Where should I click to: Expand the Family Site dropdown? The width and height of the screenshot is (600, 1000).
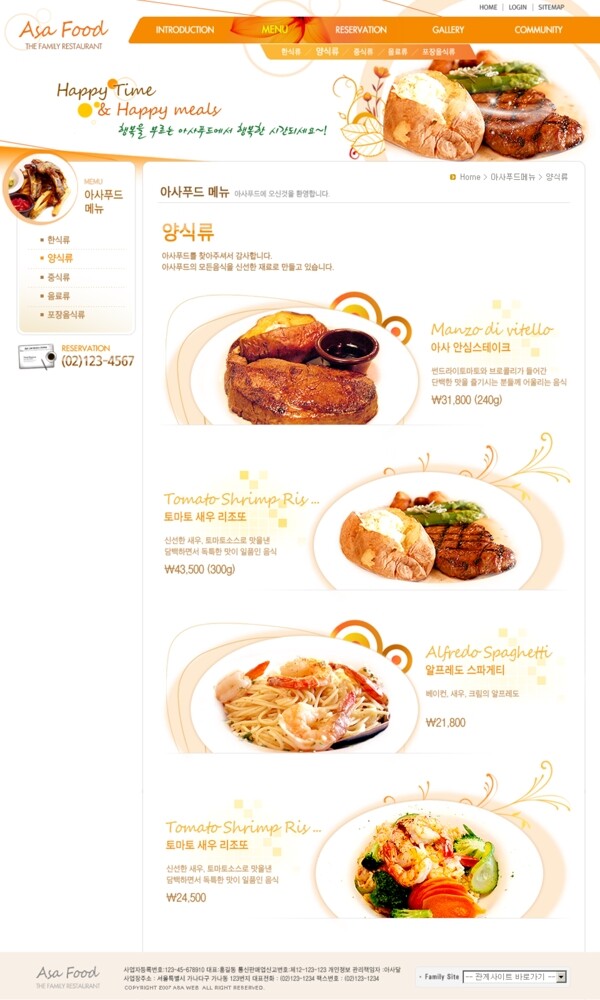514,976
